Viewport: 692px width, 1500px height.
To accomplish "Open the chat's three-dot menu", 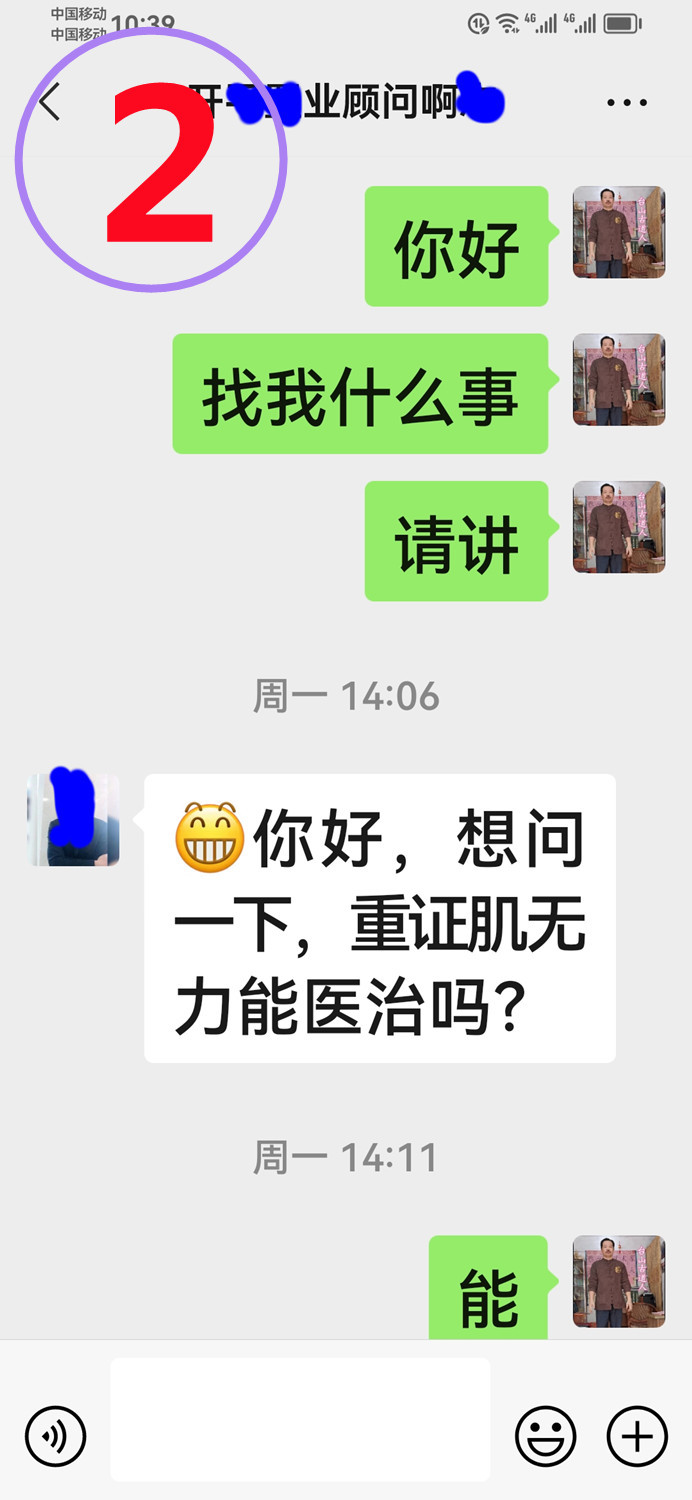I will click(627, 102).
